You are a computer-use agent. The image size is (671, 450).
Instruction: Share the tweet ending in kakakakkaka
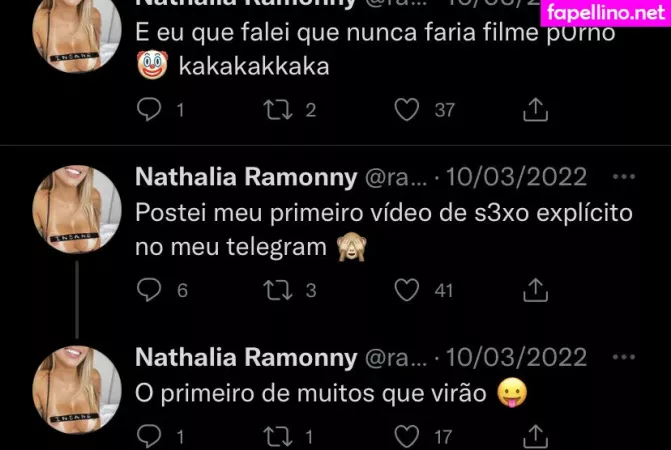(x=535, y=110)
